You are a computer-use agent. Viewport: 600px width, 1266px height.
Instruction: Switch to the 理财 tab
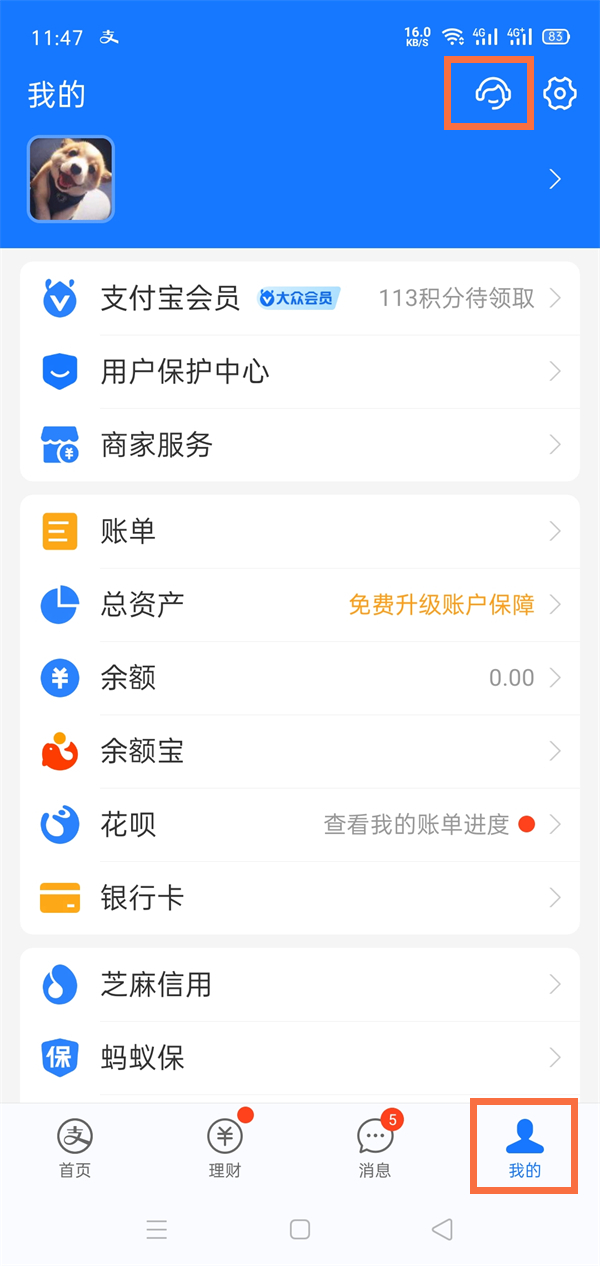(225, 1147)
